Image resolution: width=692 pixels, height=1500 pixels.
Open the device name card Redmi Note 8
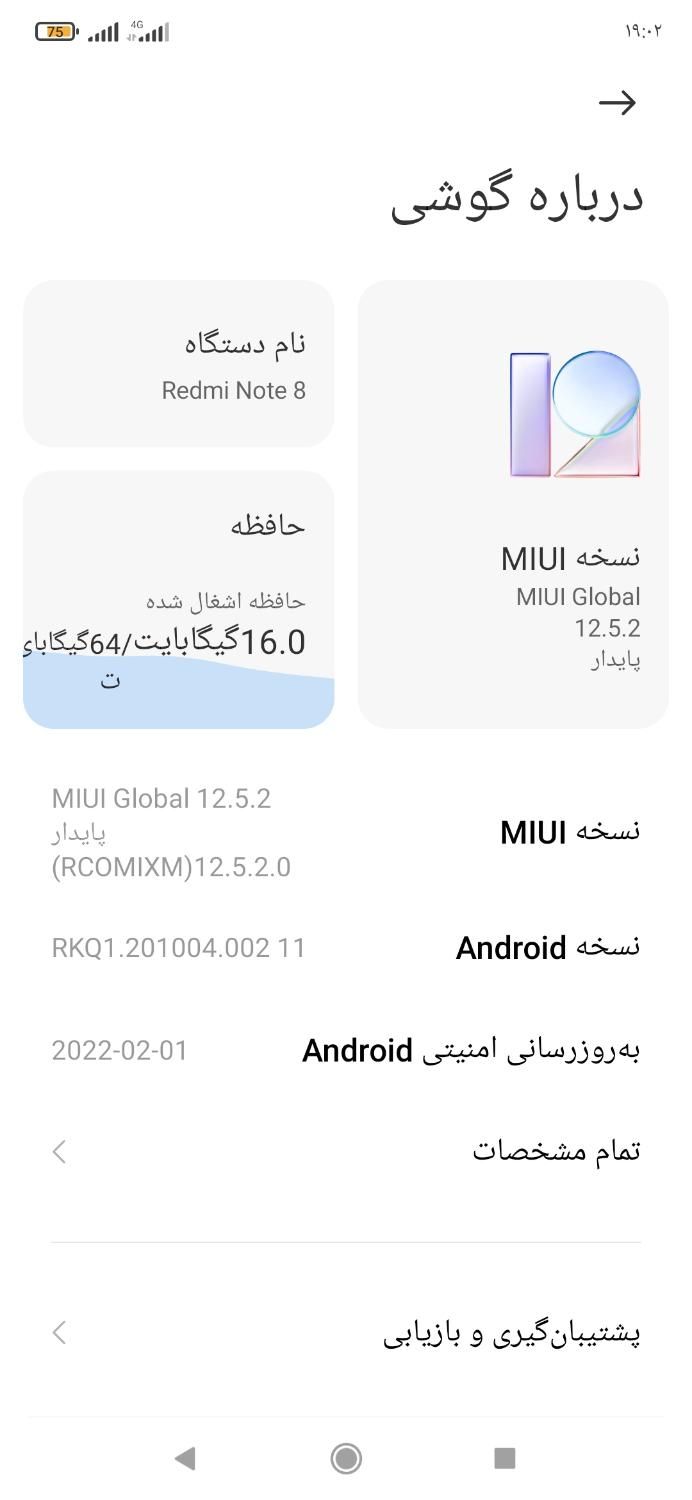pyautogui.click(x=178, y=364)
